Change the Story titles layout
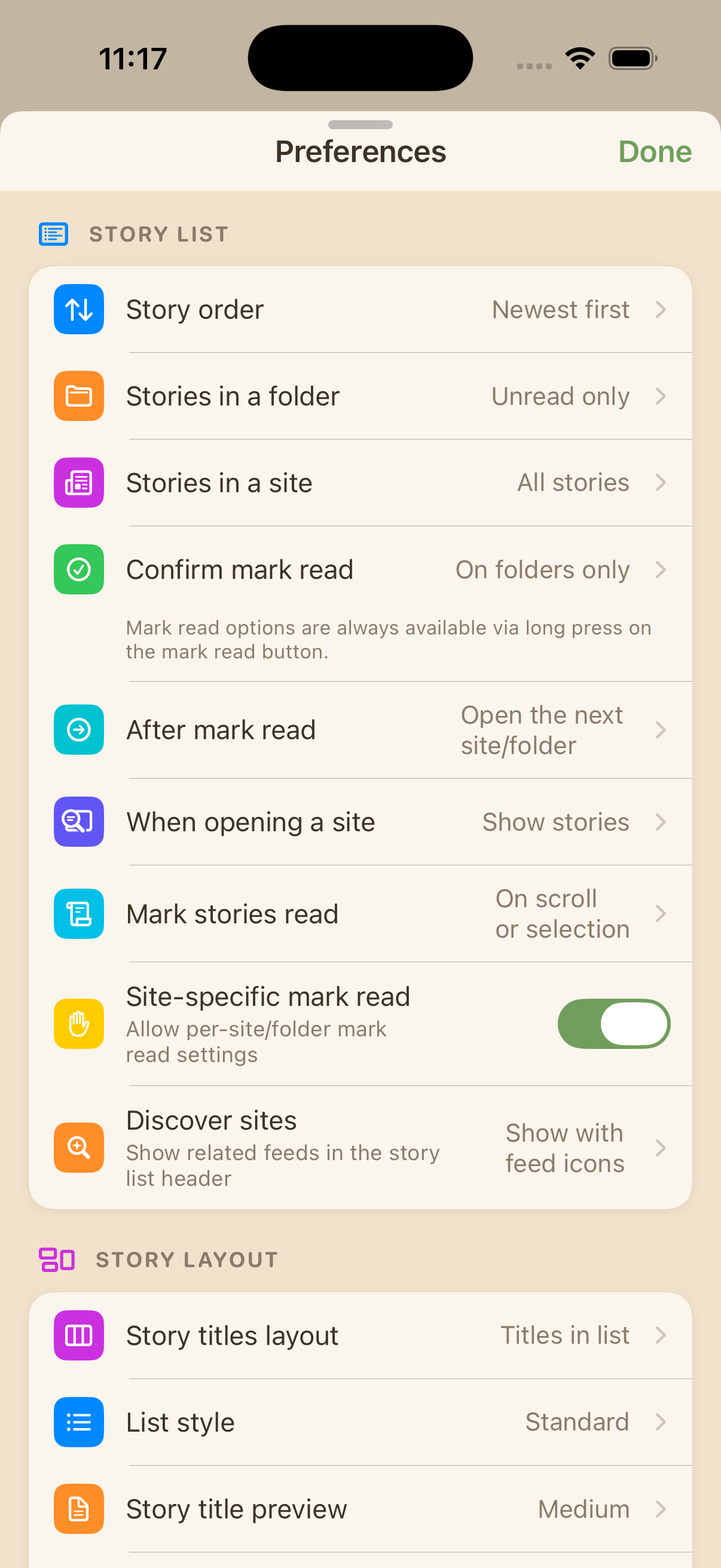721x1568 pixels. [x=360, y=1336]
